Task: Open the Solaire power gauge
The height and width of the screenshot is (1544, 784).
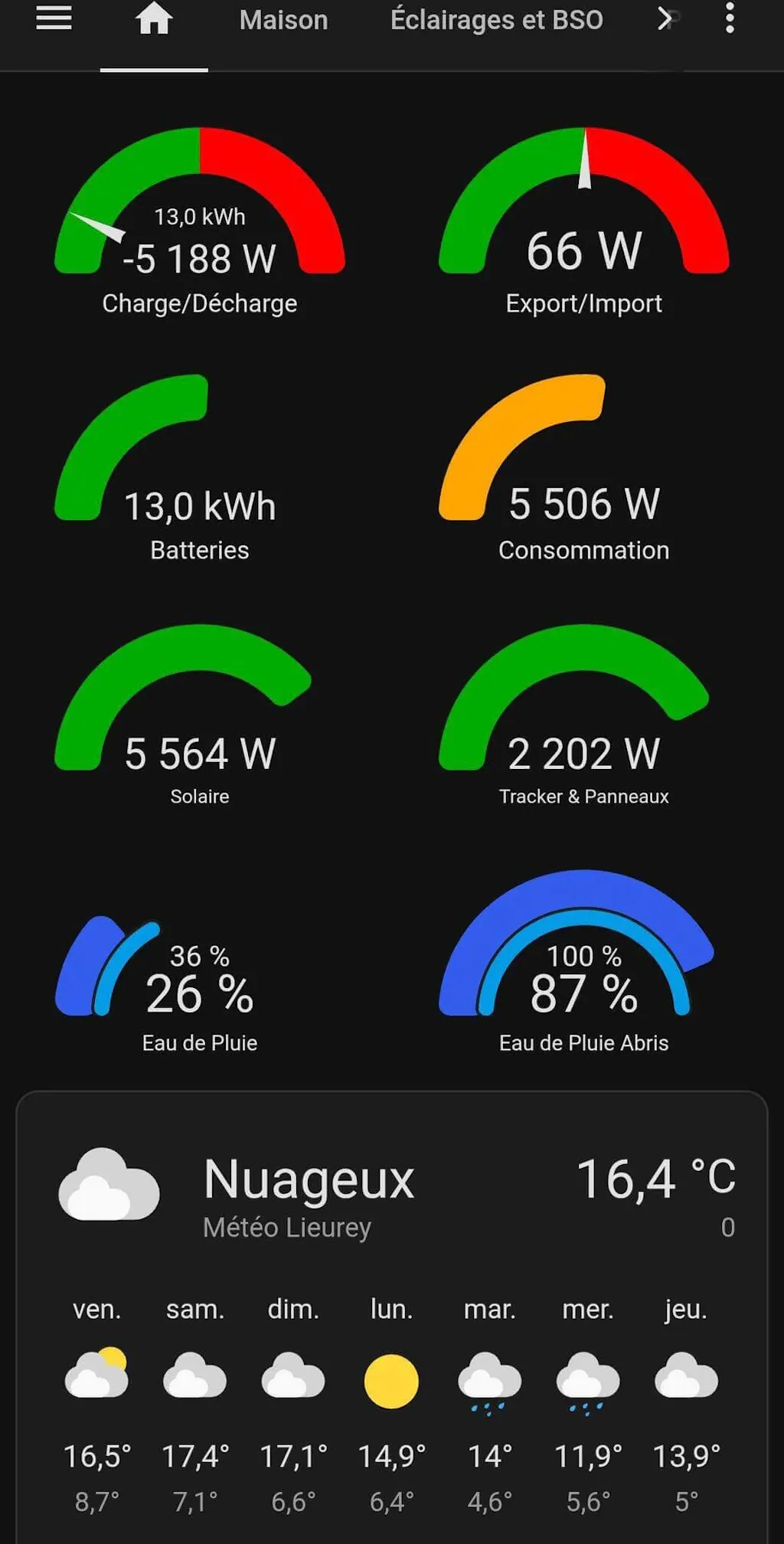Action: (200, 716)
